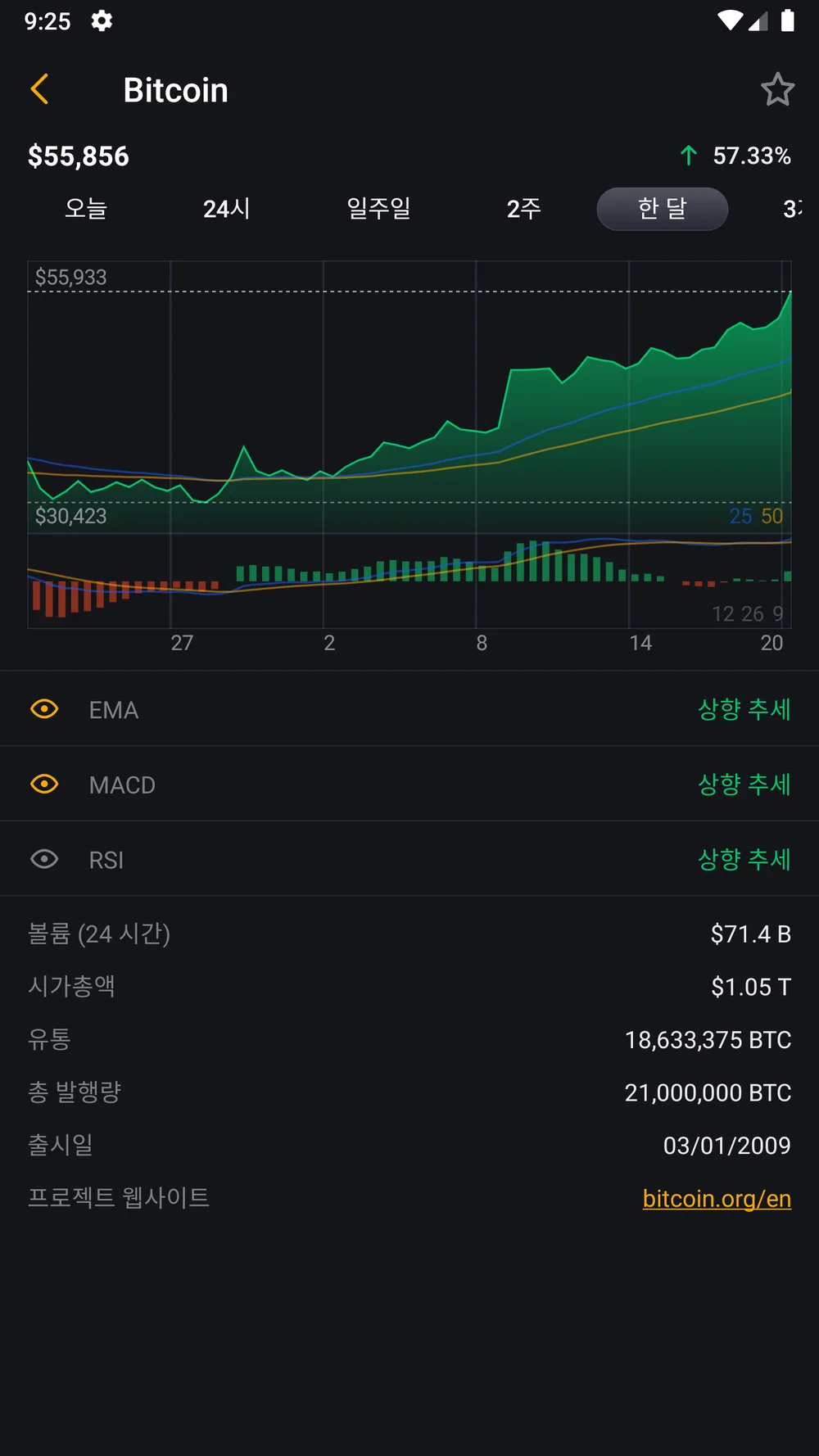The width and height of the screenshot is (819, 1456).
Task: Select the 24시 chart period
Action: [226, 209]
